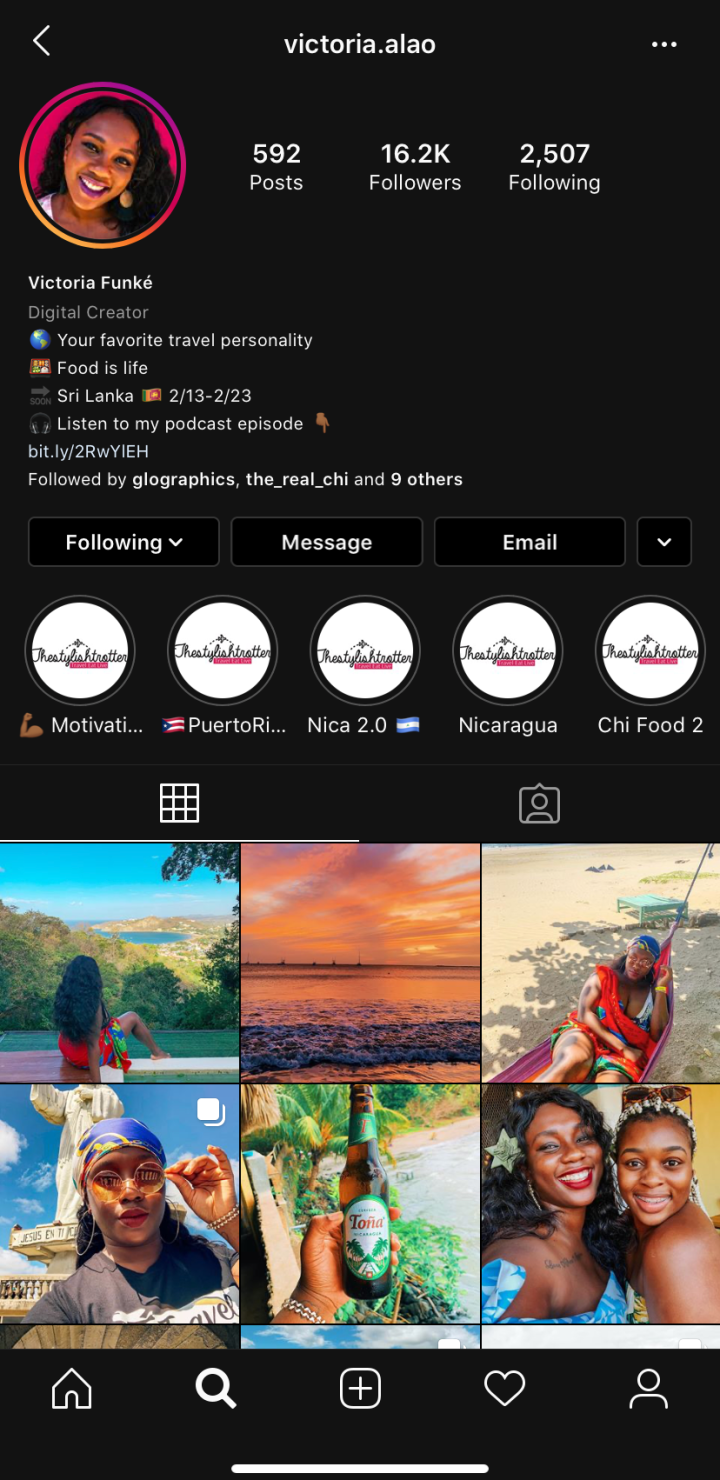Open the activity heart tab
This screenshot has height=1480, width=720.
(504, 1389)
